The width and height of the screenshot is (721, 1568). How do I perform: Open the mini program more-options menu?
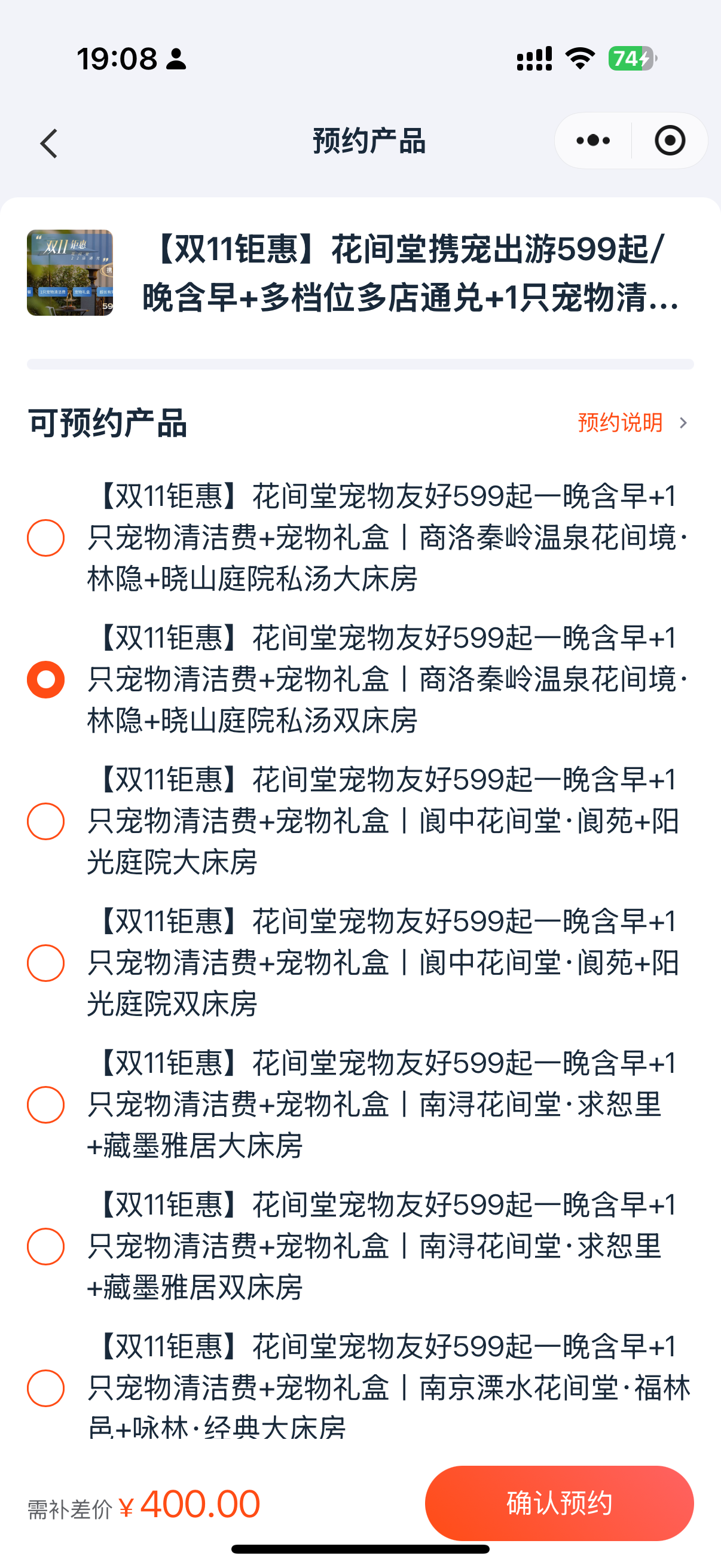point(593,141)
